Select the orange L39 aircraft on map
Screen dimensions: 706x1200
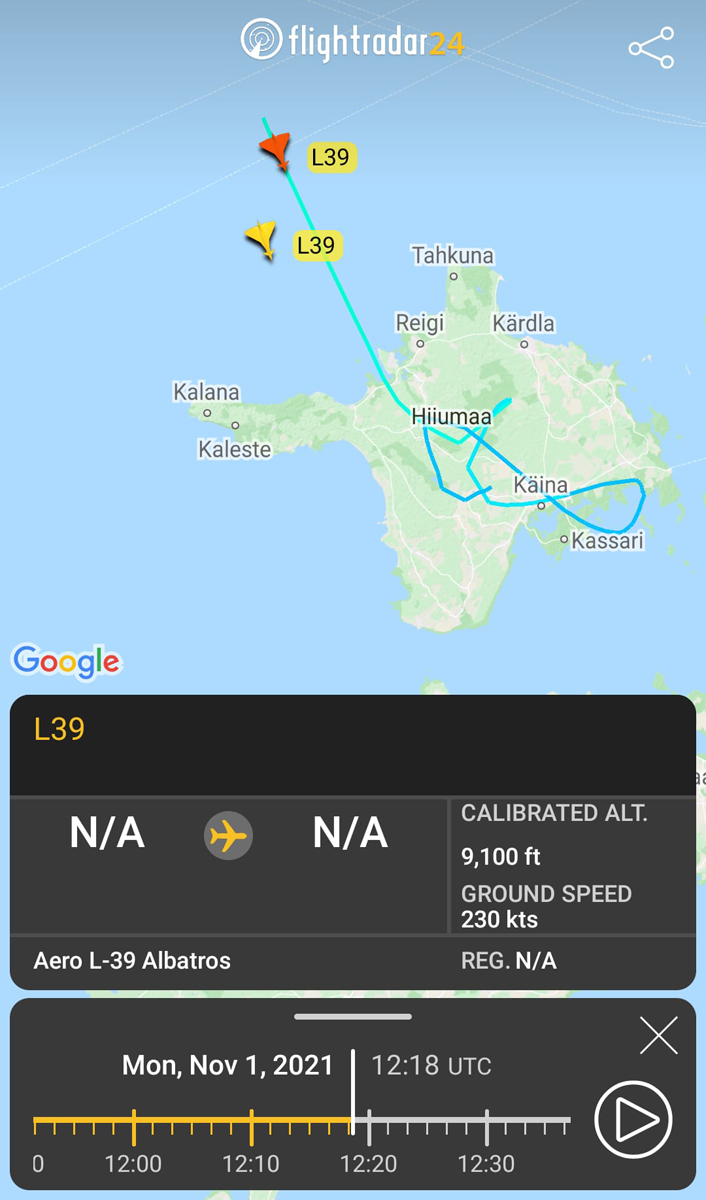276,151
